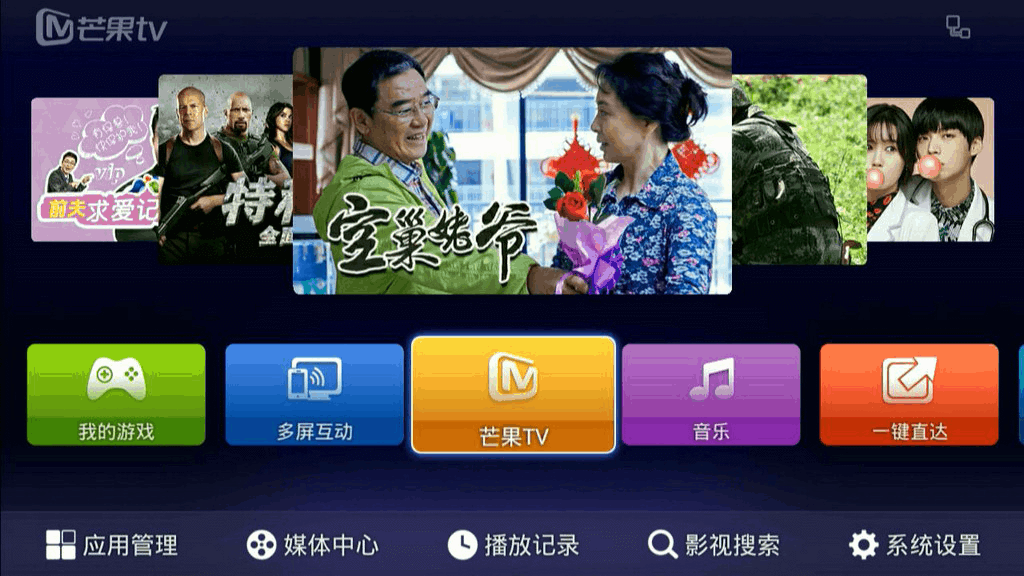The height and width of the screenshot is (576, 1024).
Task: Open the bubble gum couple drama poster
Action: tap(930, 169)
